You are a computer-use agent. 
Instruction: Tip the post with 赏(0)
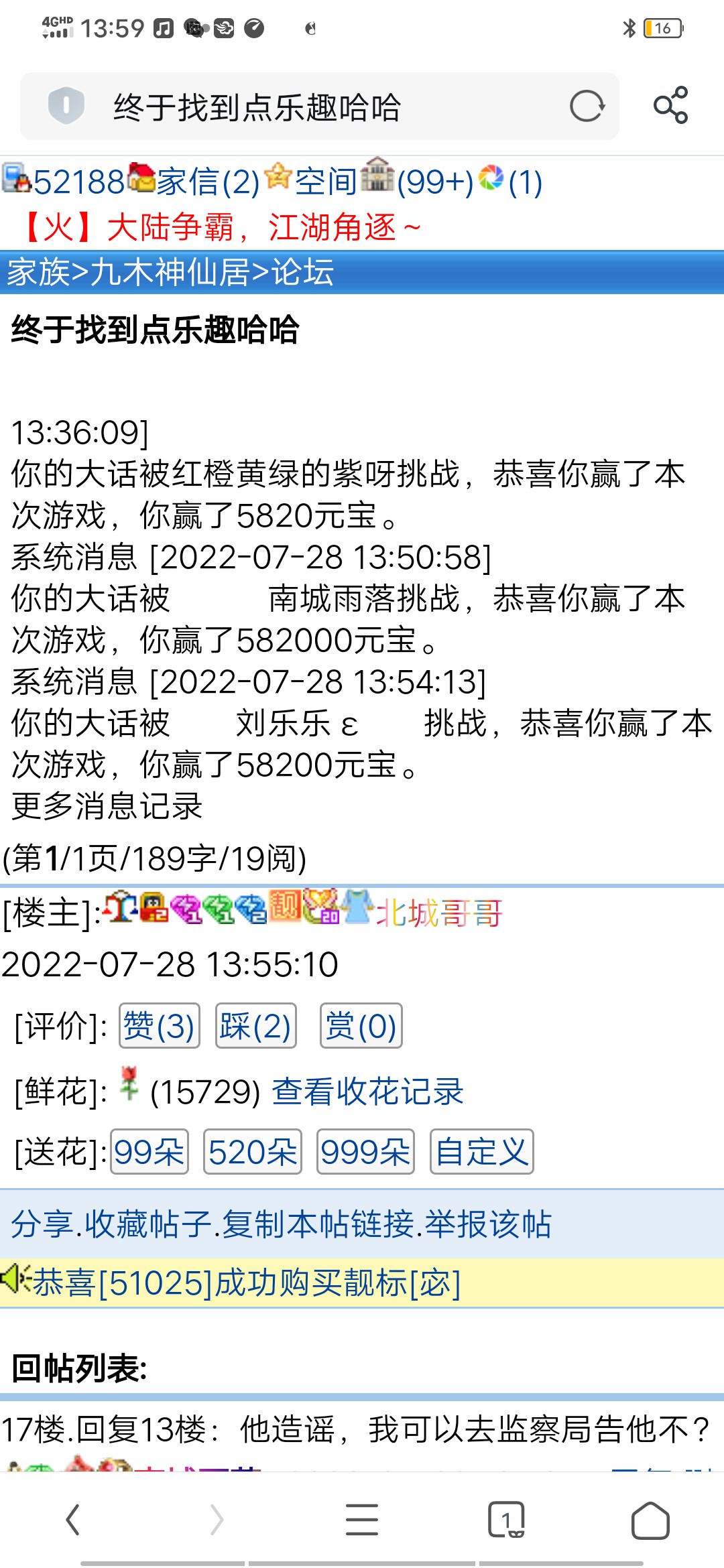pos(361,1026)
